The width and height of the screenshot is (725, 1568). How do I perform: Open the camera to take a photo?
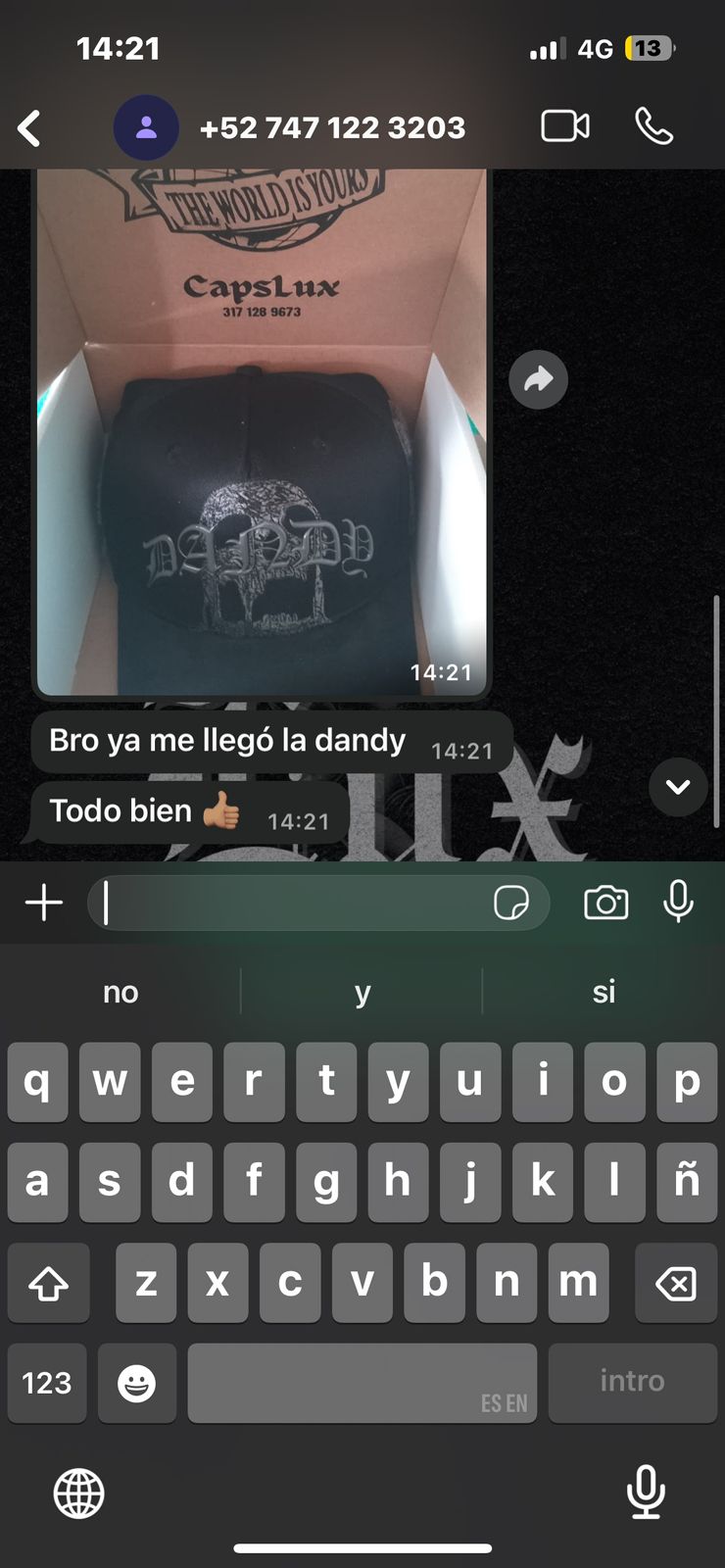606,903
